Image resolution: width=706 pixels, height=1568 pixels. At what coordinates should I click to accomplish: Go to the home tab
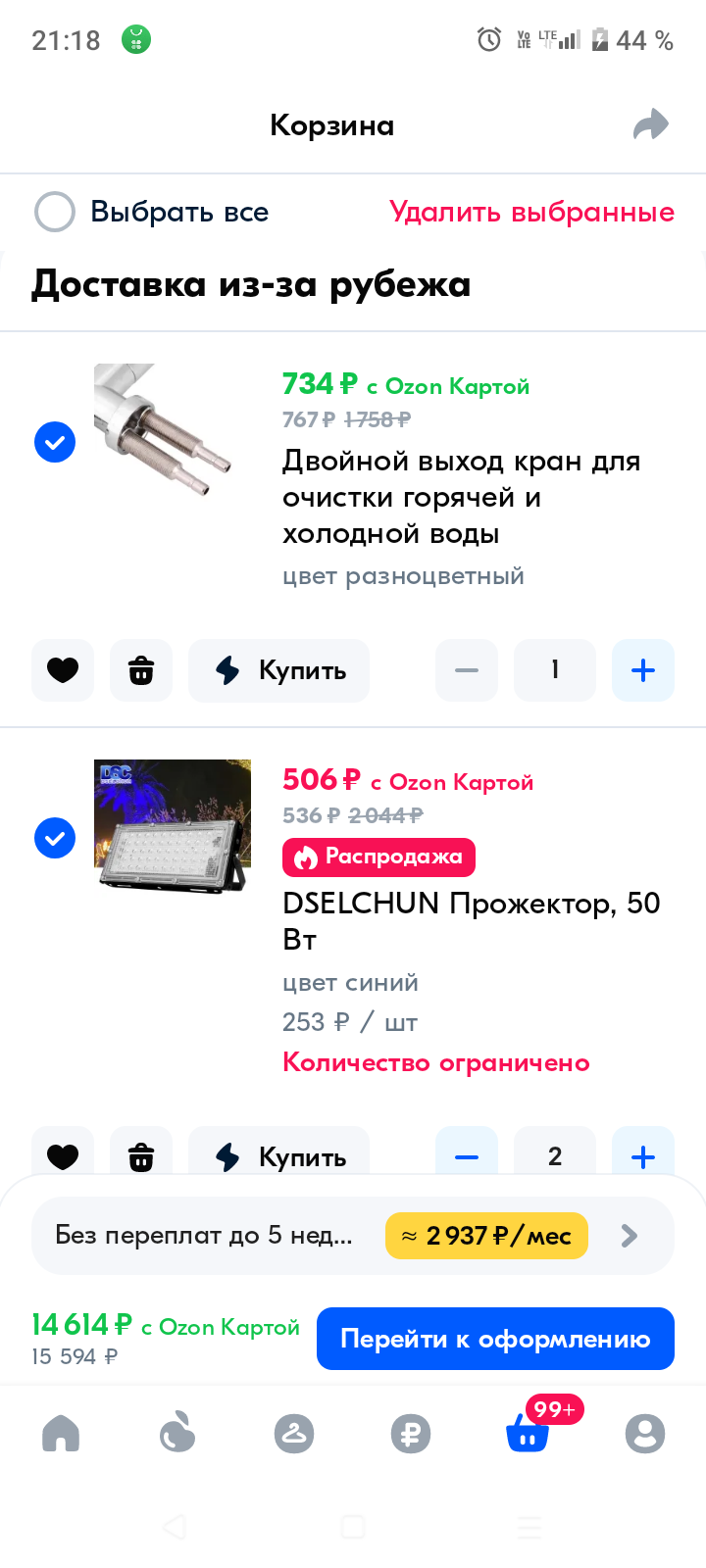coord(61,1434)
